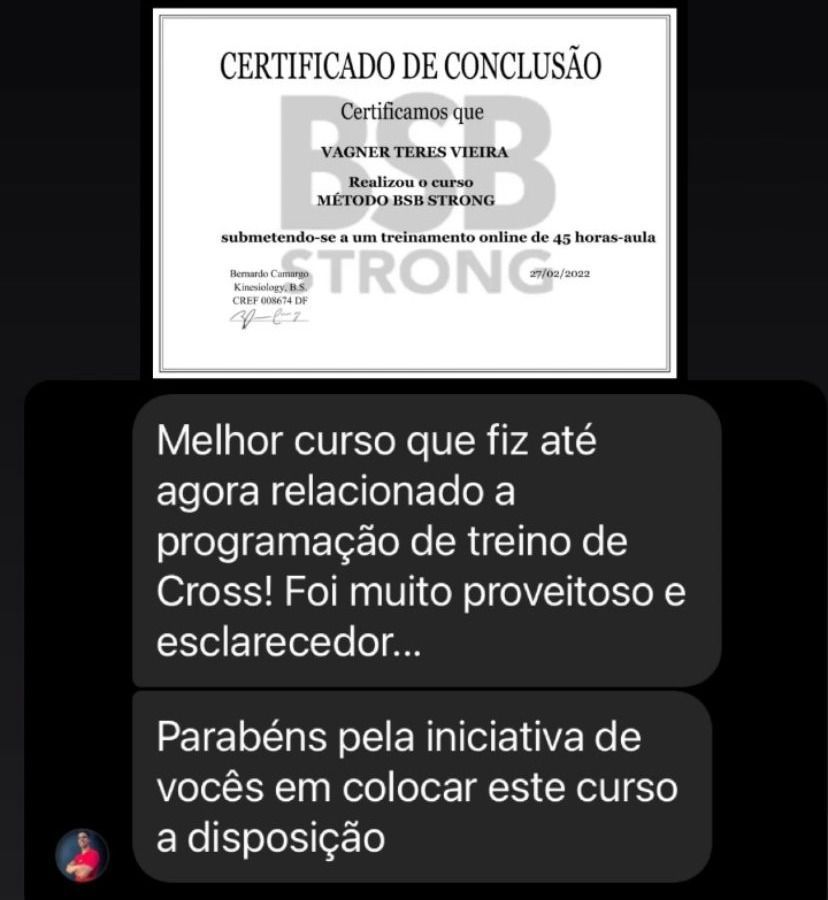Open the sender's profile picture
The height and width of the screenshot is (900, 828).
point(82,855)
